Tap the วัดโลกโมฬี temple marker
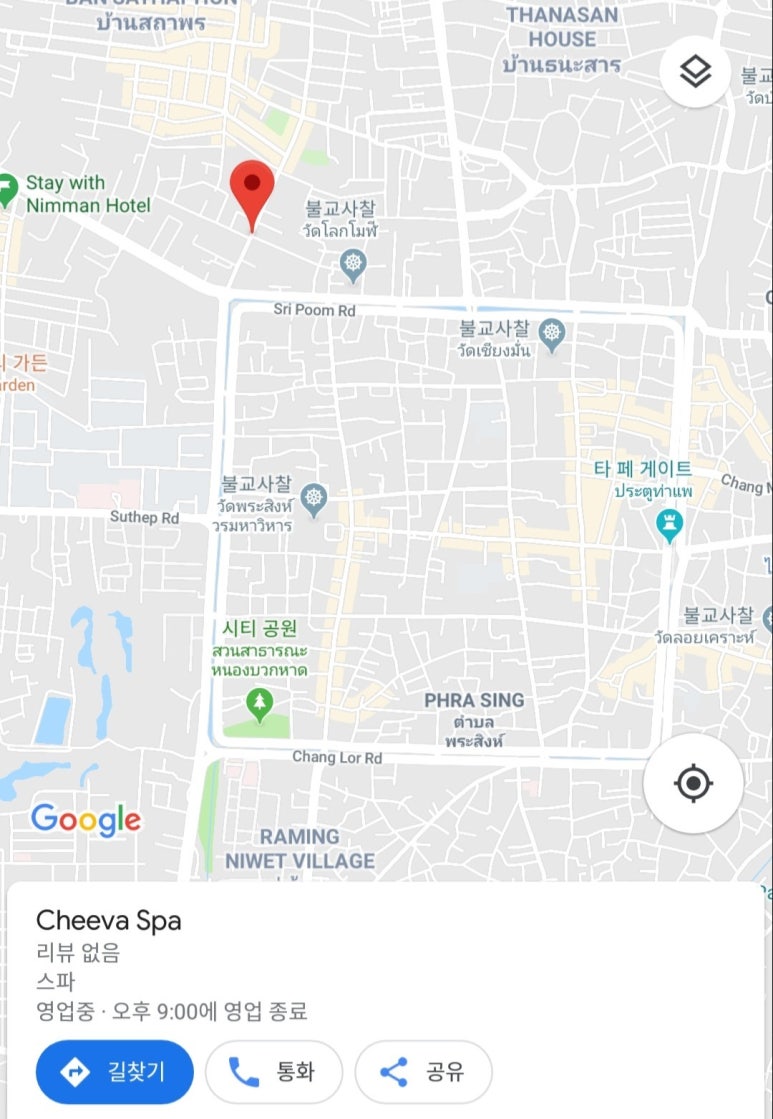This screenshot has height=1119, width=773. [352, 264]
